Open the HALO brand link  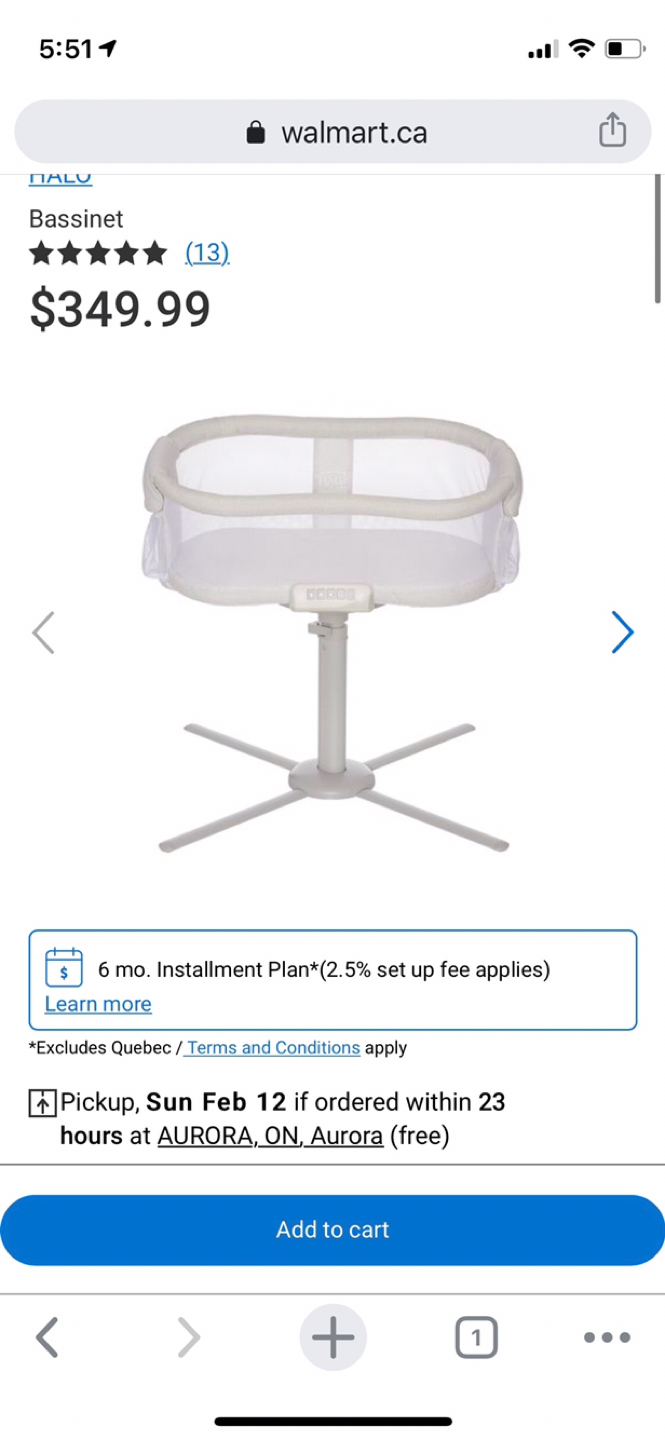point(60,178)
